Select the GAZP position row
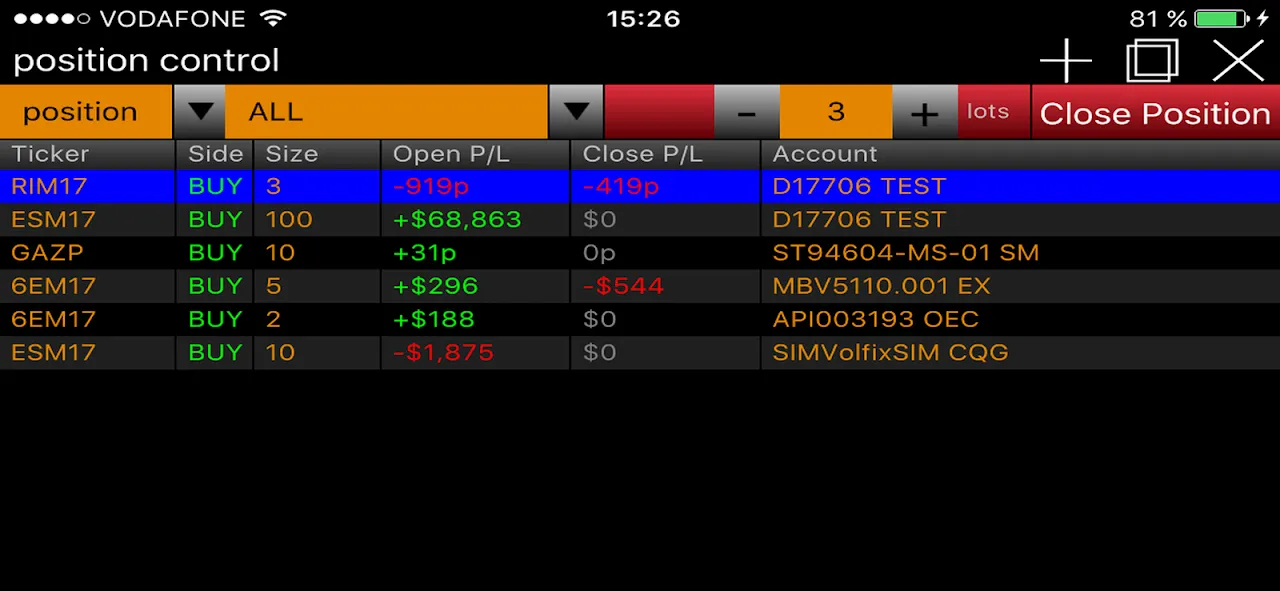The image size is (1280, 591). coord(640,252)
